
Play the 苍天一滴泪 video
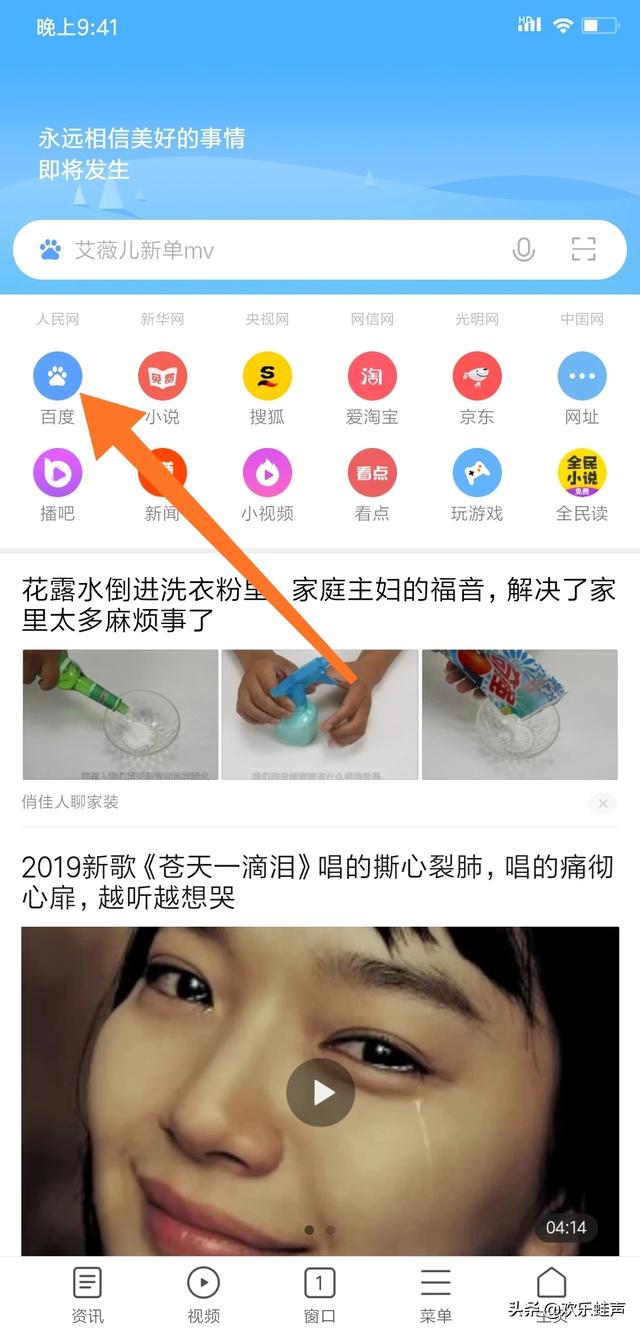(320, 1092)
